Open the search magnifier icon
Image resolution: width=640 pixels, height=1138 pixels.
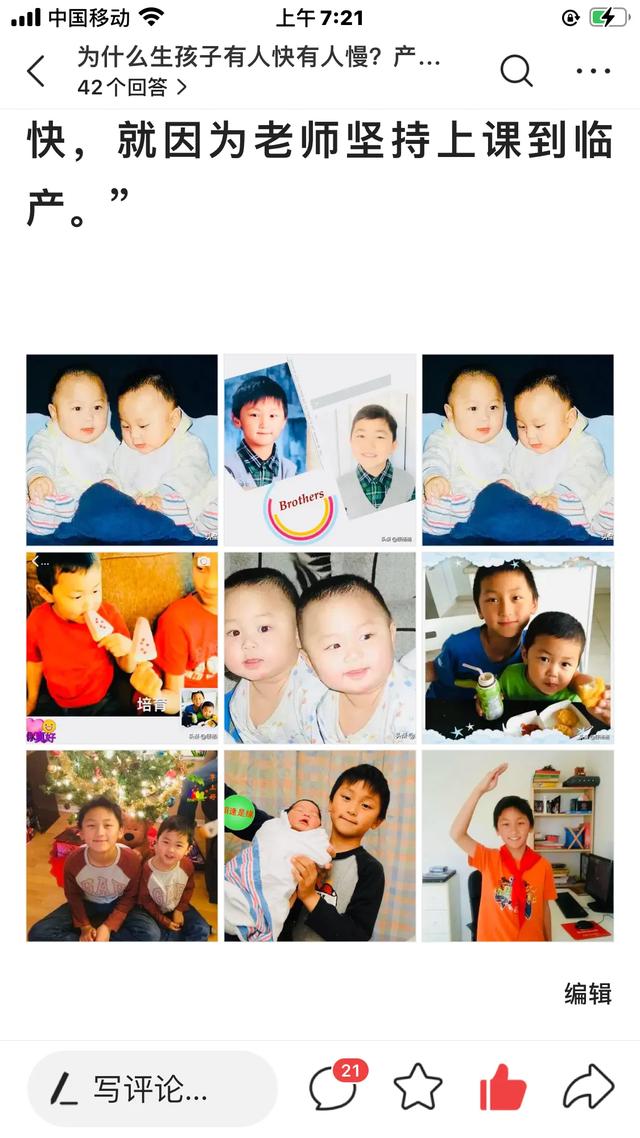point(516,71)
